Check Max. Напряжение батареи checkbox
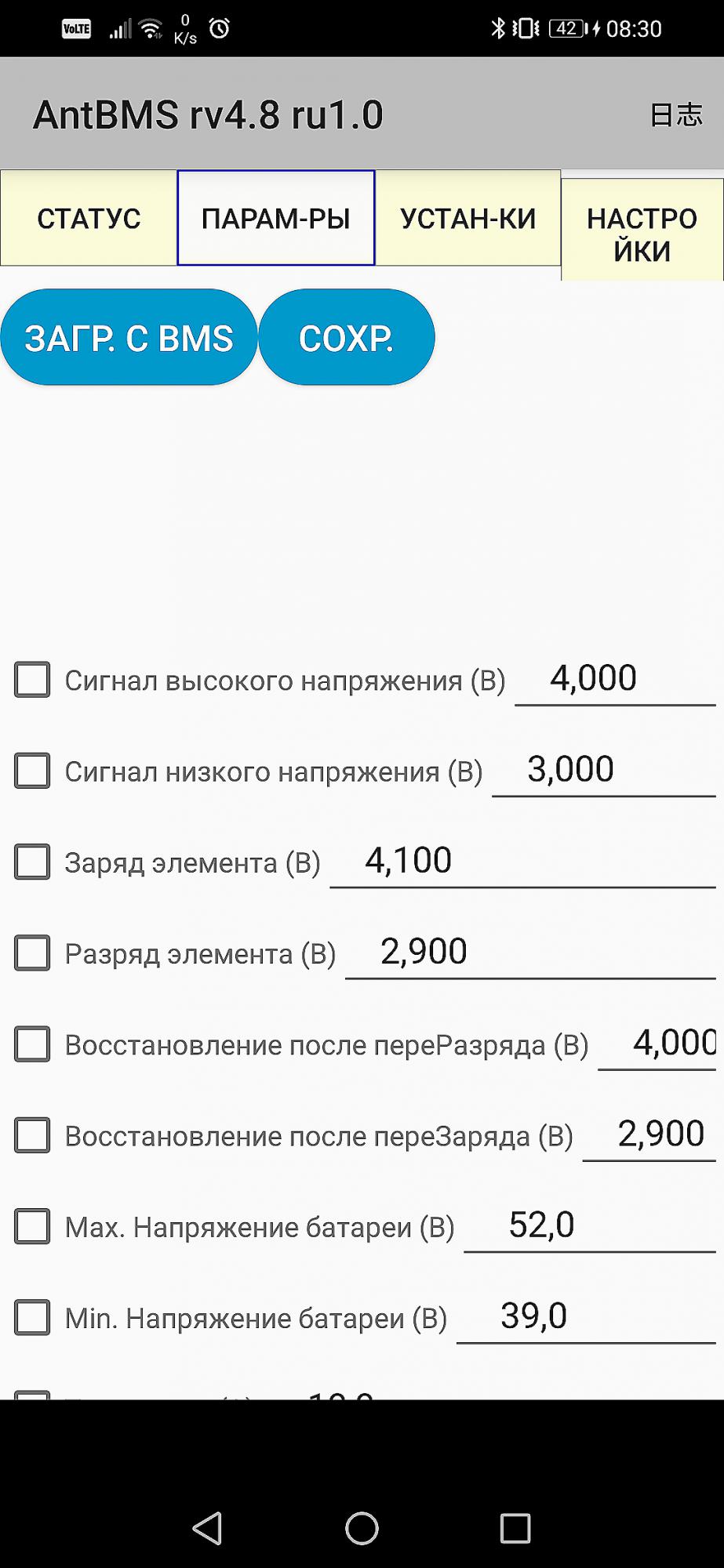Screen dimensions: 724x1568 tap(32, 1225)
